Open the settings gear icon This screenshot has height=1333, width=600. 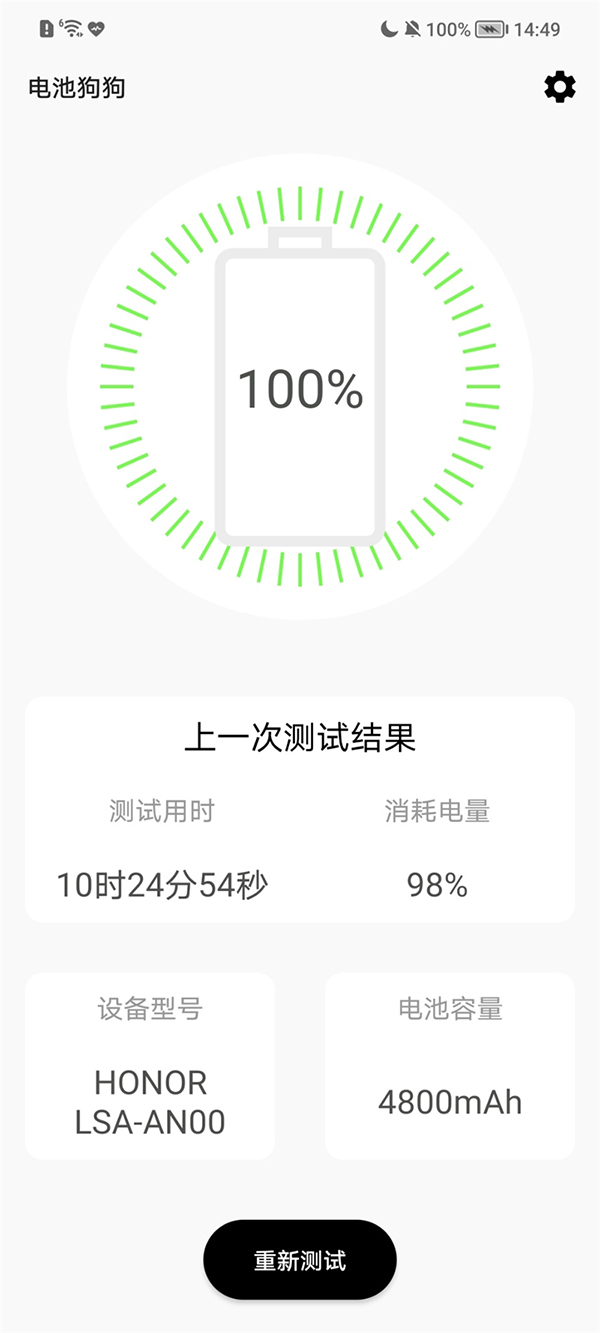[560, 87]
